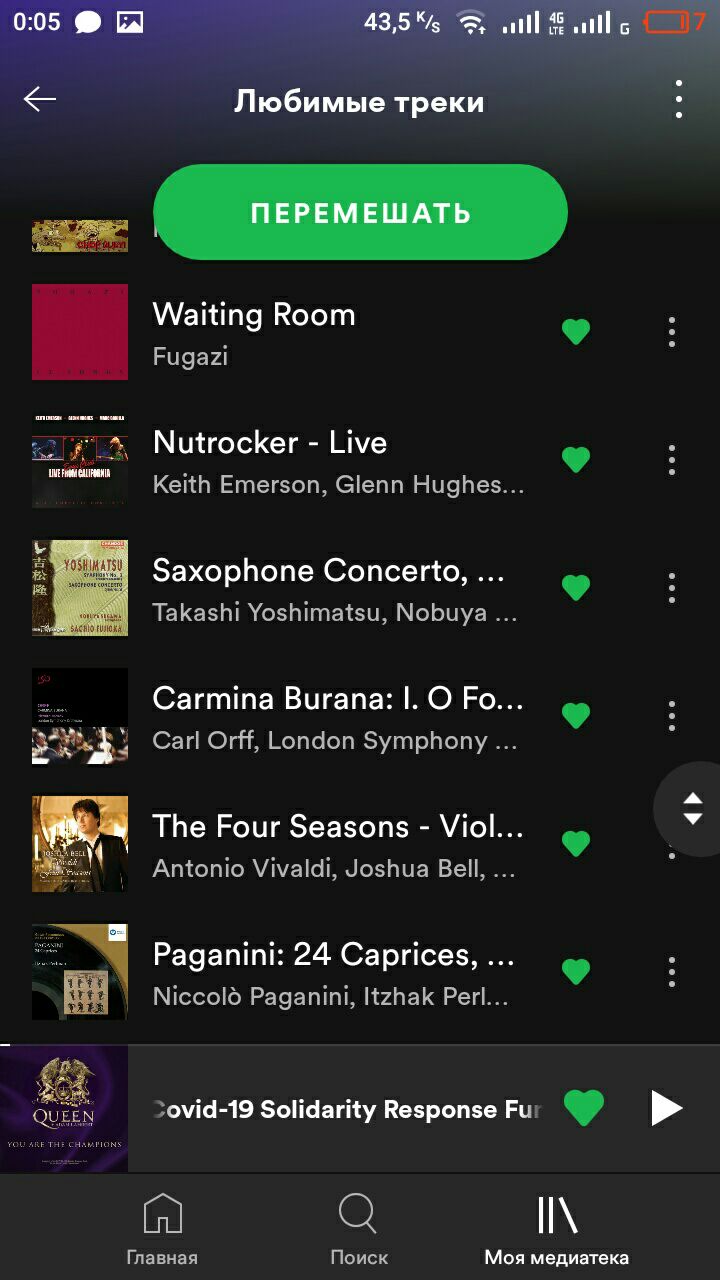Image resolution: width=720 pixels, height=1280 pixels.
Task: Tap the play button in the mini player
Action: click(666, 1108)
